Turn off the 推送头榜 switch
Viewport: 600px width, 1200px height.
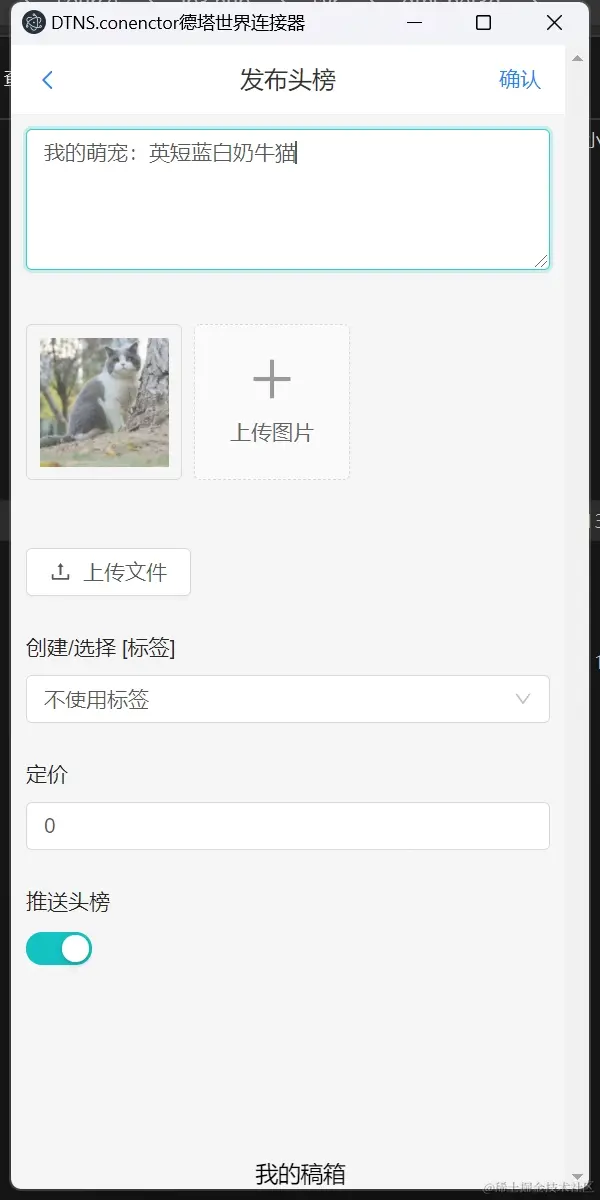tap(59, 949)
